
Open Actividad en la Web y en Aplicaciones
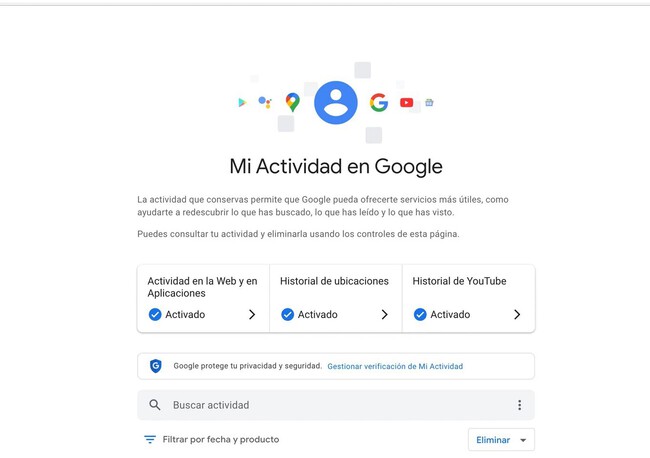(x=203, y=298)
